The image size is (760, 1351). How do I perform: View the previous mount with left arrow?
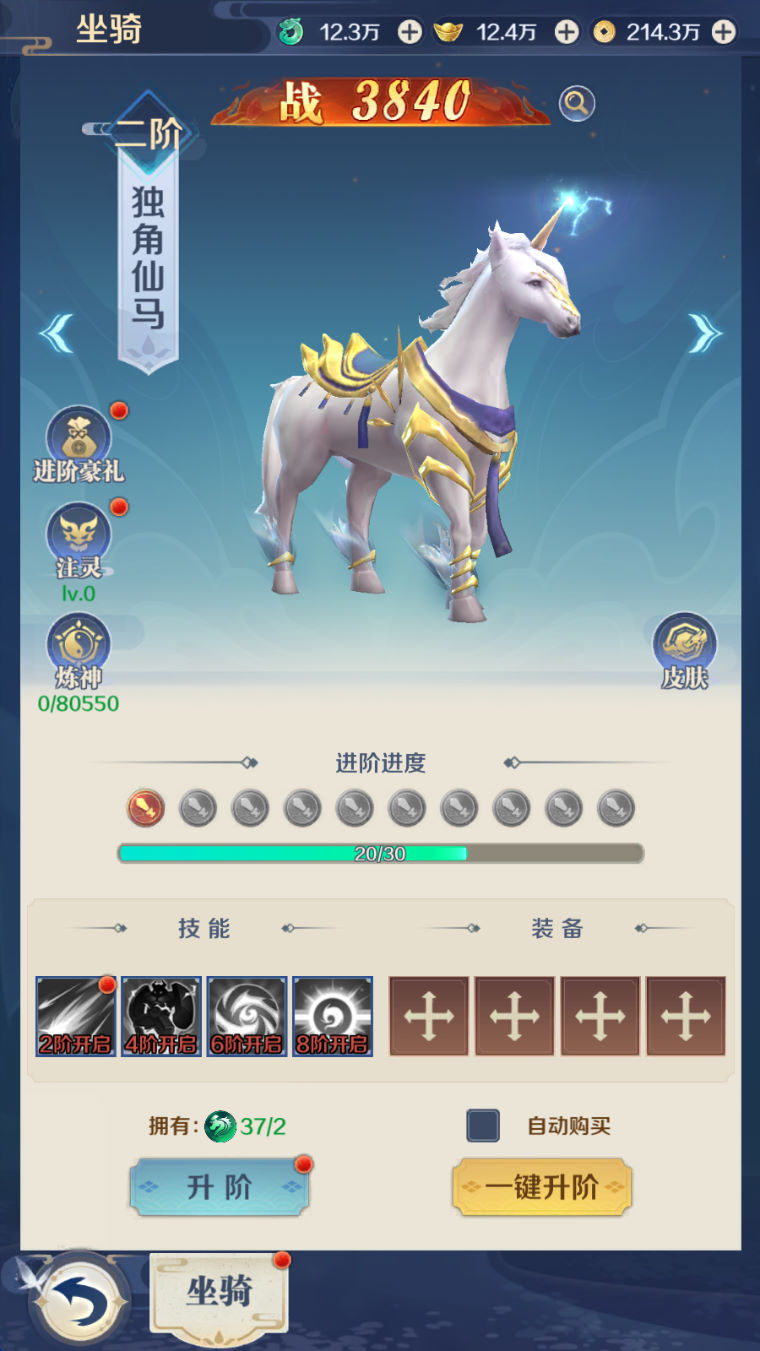click(x=56, y=333)
